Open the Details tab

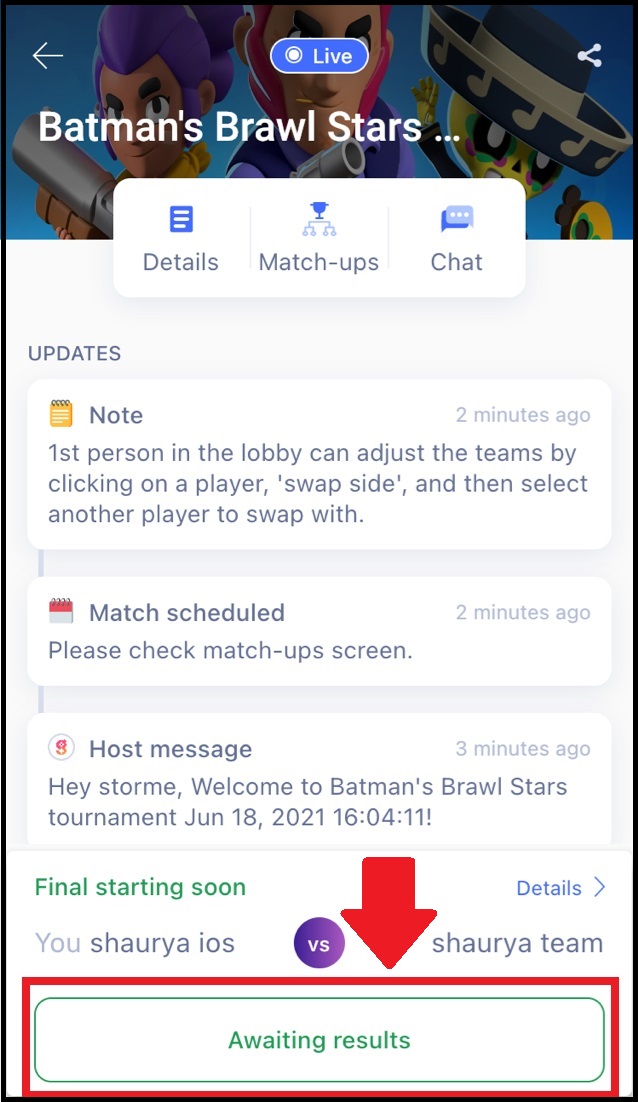pos(181,238)
